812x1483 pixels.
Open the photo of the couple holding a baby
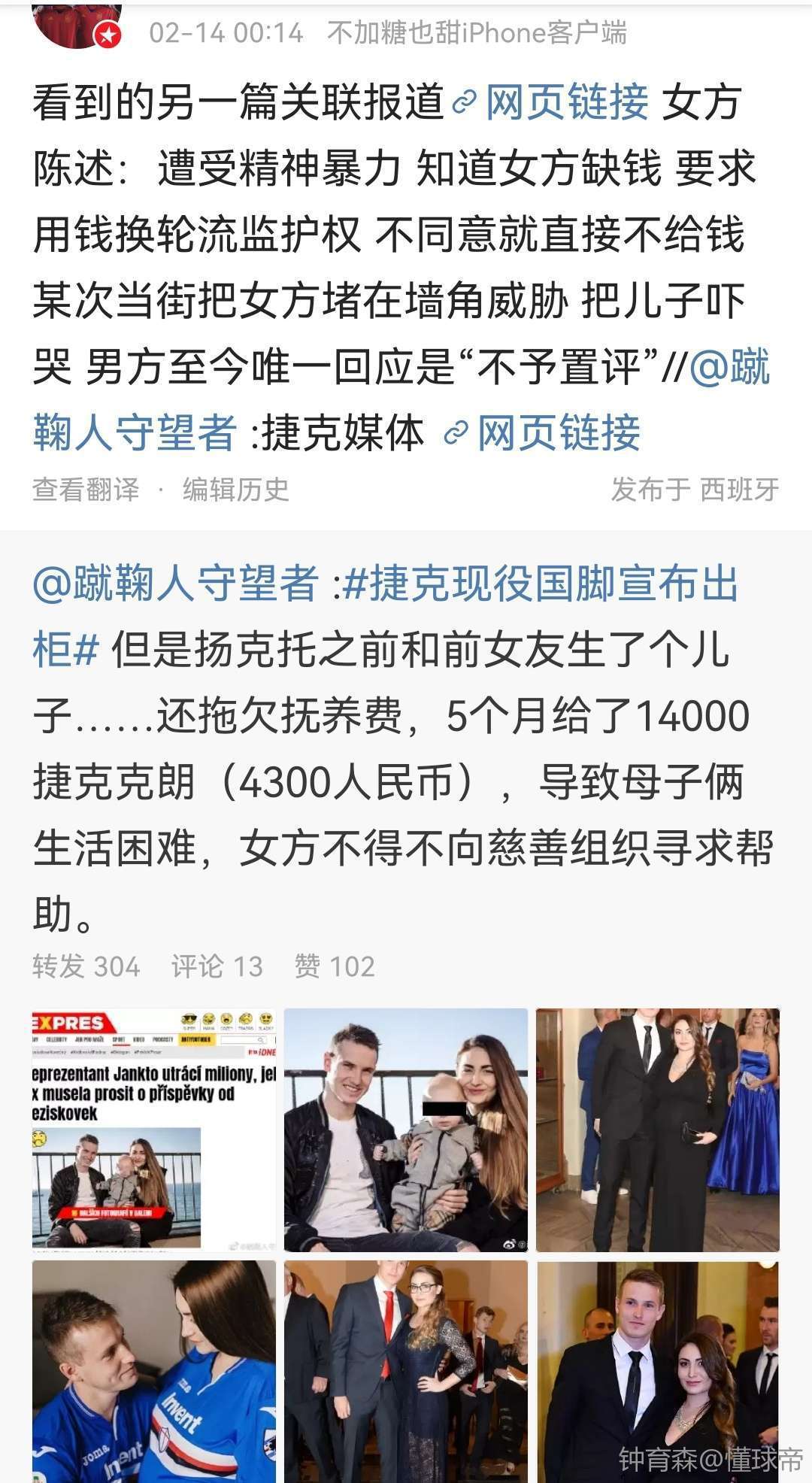(x=406, y=1130)
